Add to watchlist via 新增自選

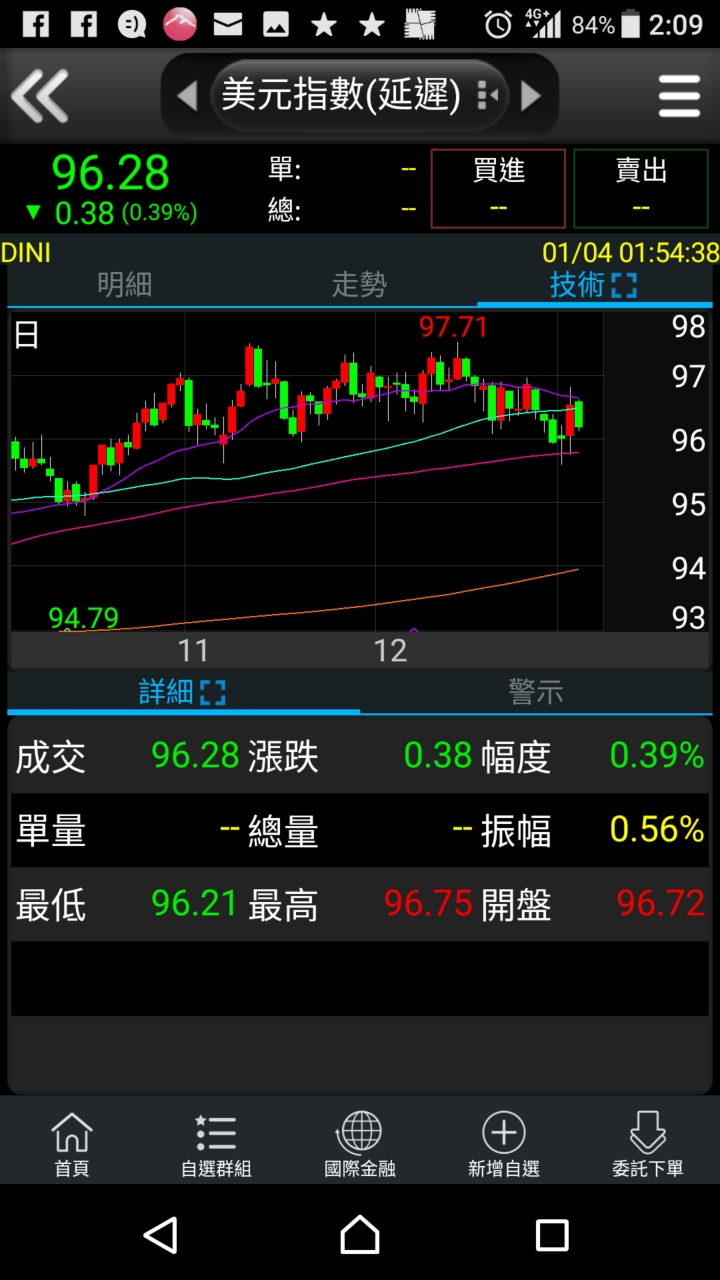(504, 1144)
